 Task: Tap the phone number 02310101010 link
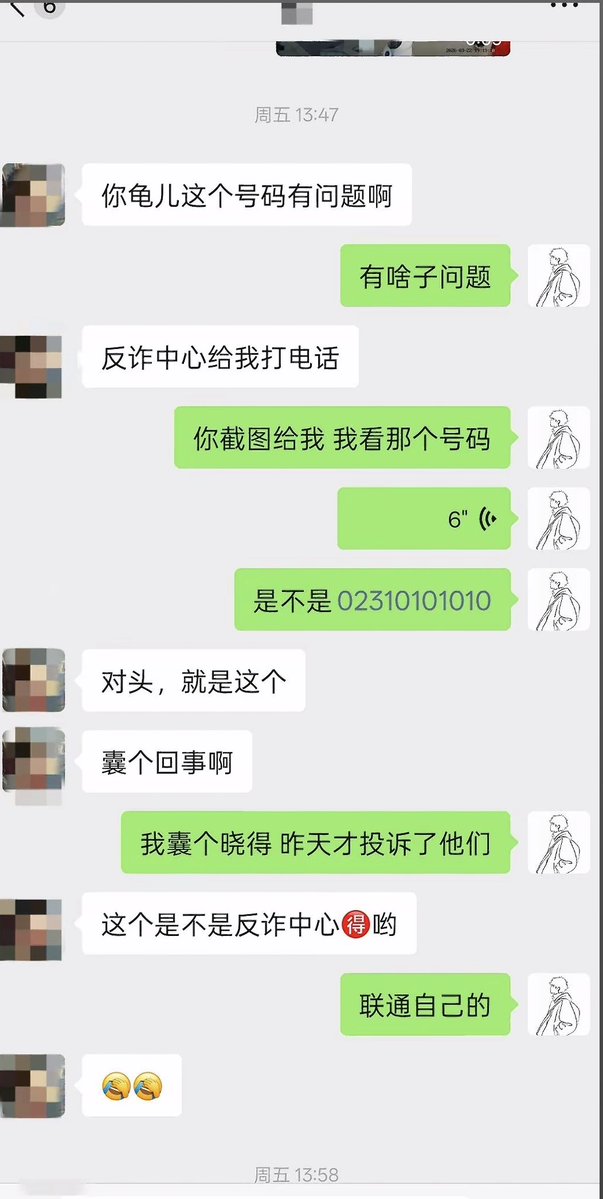tap(414, 600)
